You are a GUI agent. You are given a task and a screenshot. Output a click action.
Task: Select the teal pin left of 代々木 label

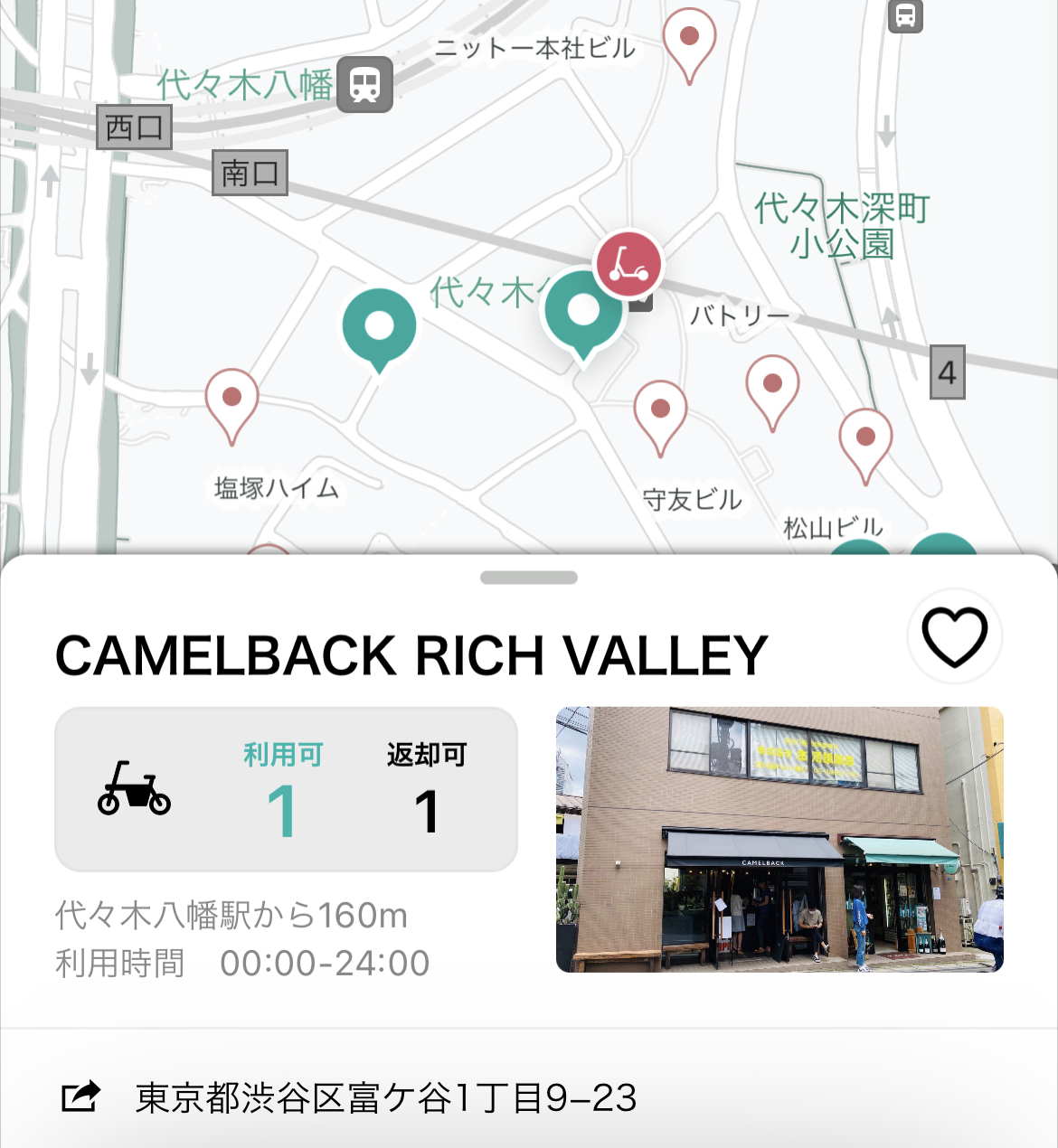click(x=380, y=326)
